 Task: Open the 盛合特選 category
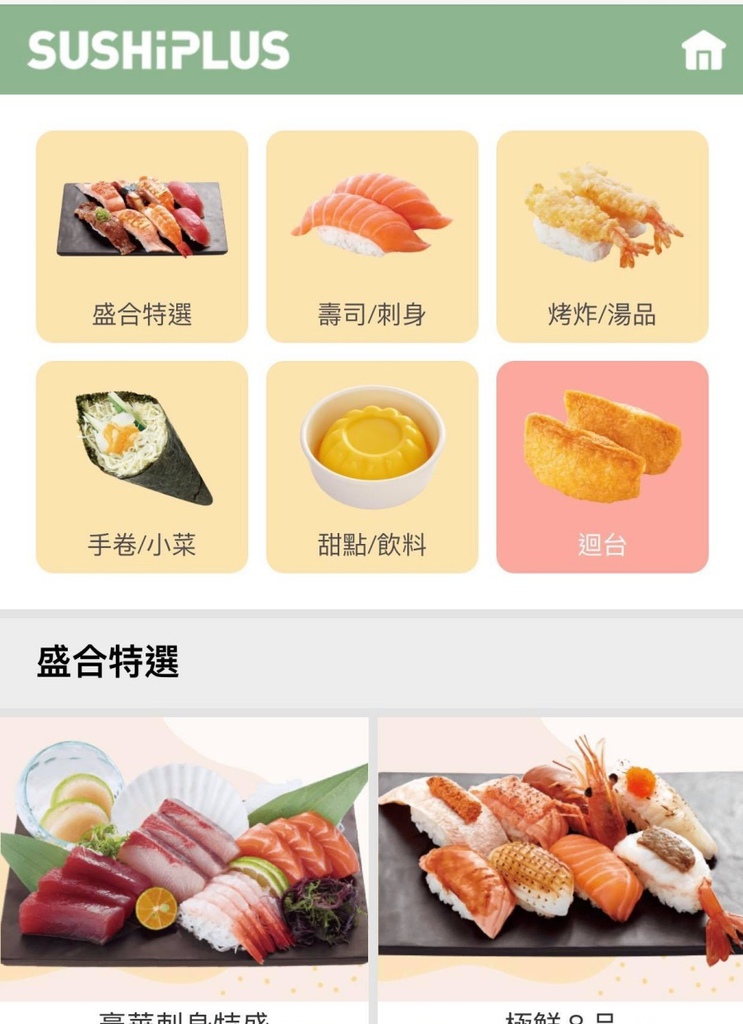point(142,237)
